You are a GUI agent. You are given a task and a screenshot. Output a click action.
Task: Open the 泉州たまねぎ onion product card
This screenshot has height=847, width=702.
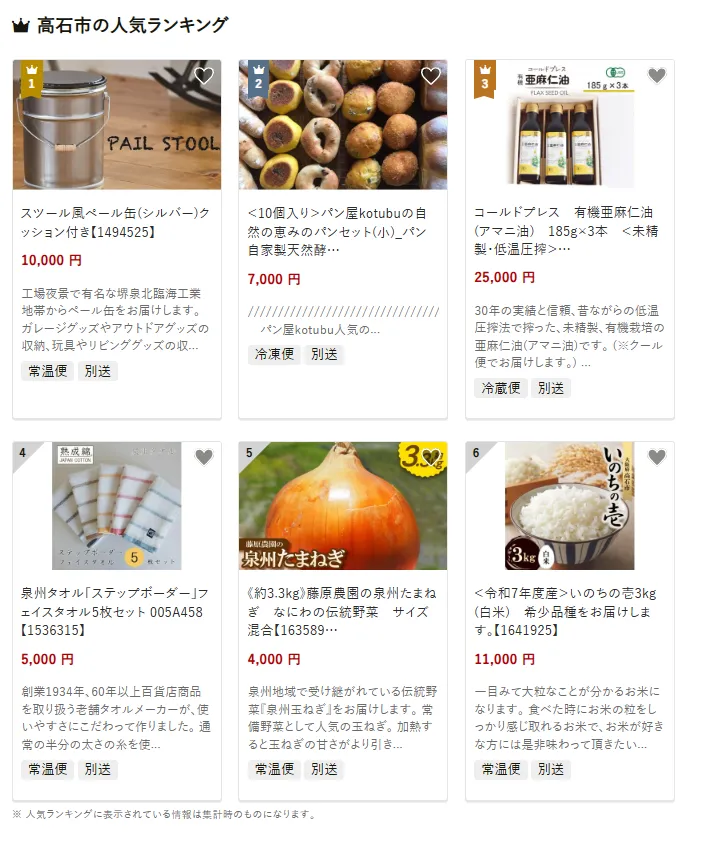pos(341,602)
